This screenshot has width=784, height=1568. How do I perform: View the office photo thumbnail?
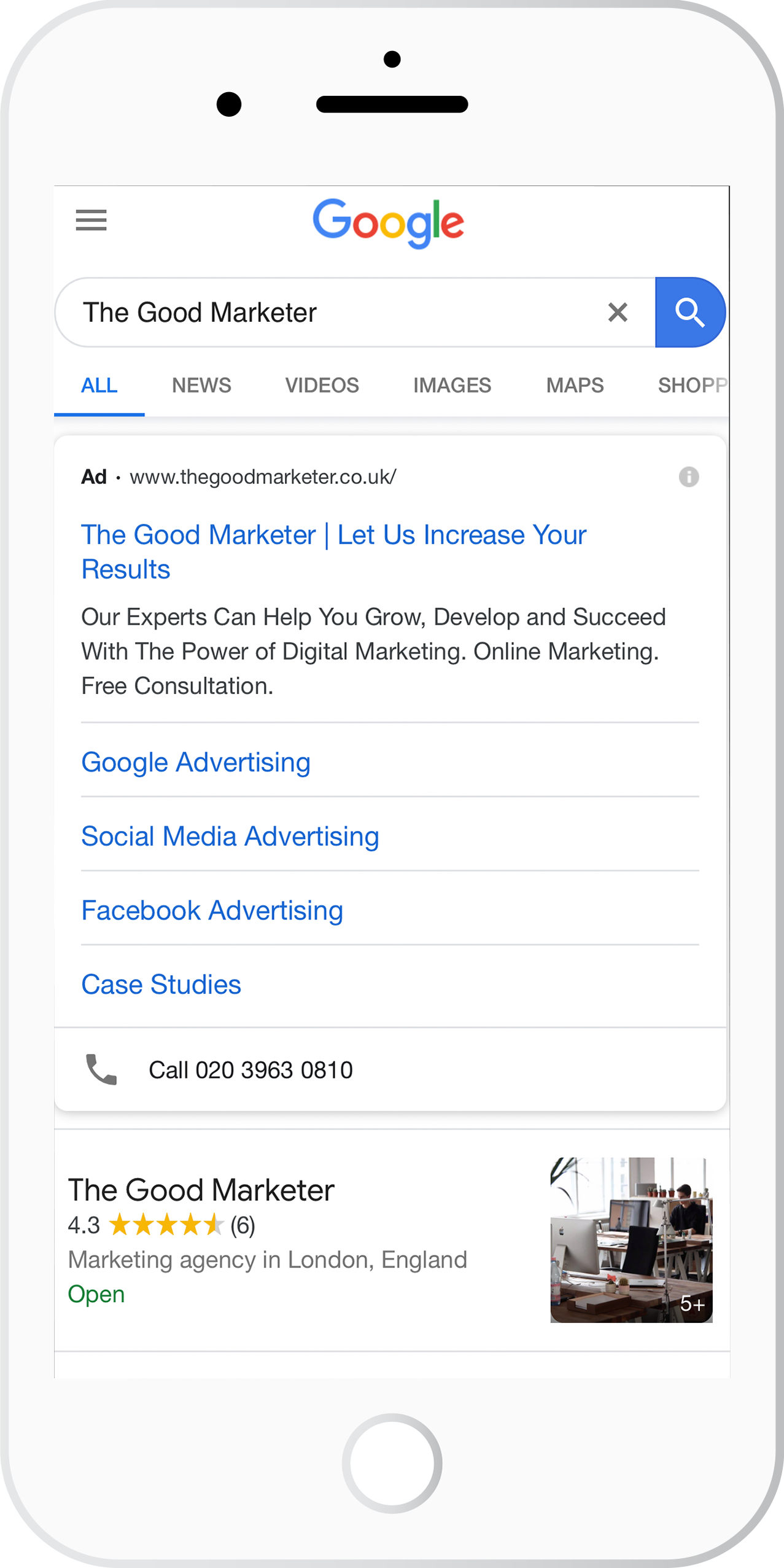631,1239
